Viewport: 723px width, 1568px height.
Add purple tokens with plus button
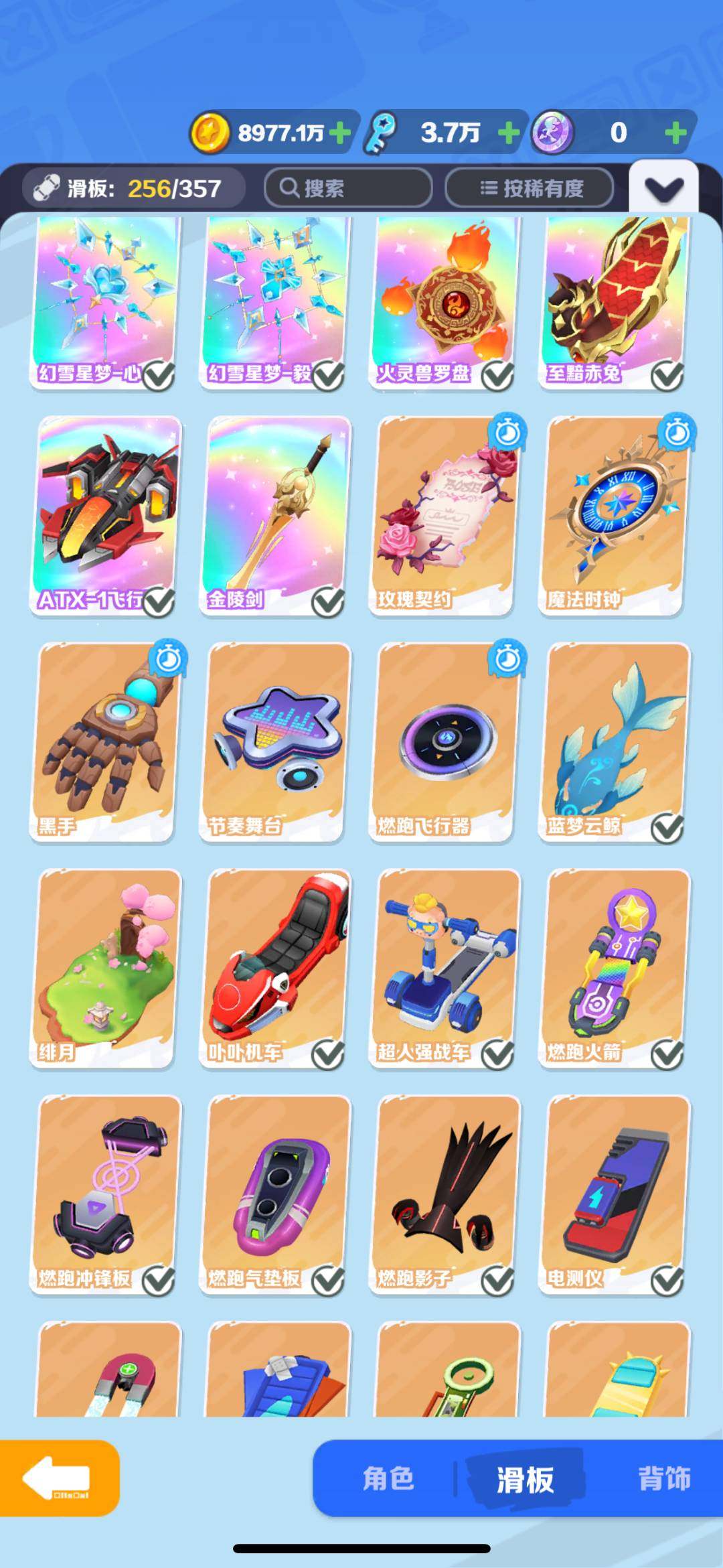point(675,133)
